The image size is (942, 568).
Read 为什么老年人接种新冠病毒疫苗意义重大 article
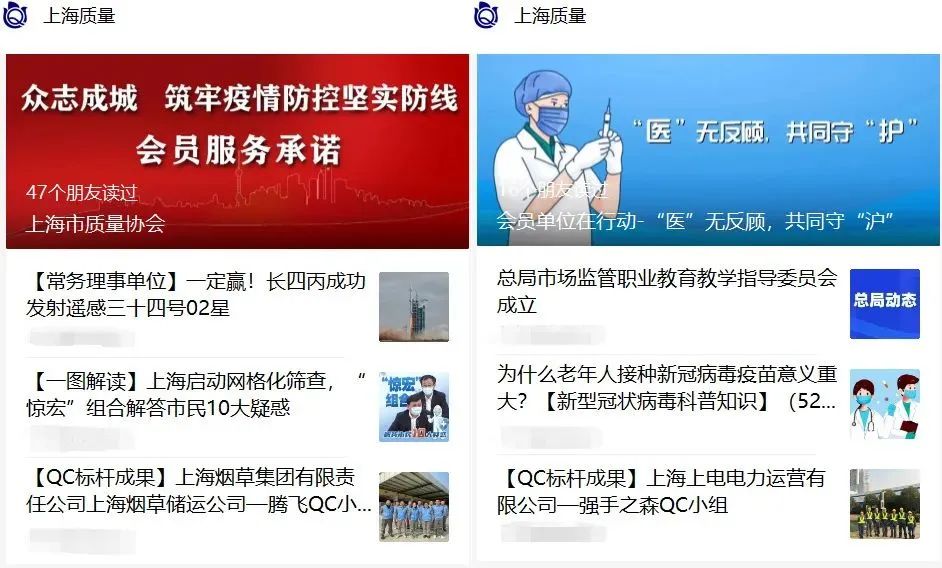pos(667,388)
